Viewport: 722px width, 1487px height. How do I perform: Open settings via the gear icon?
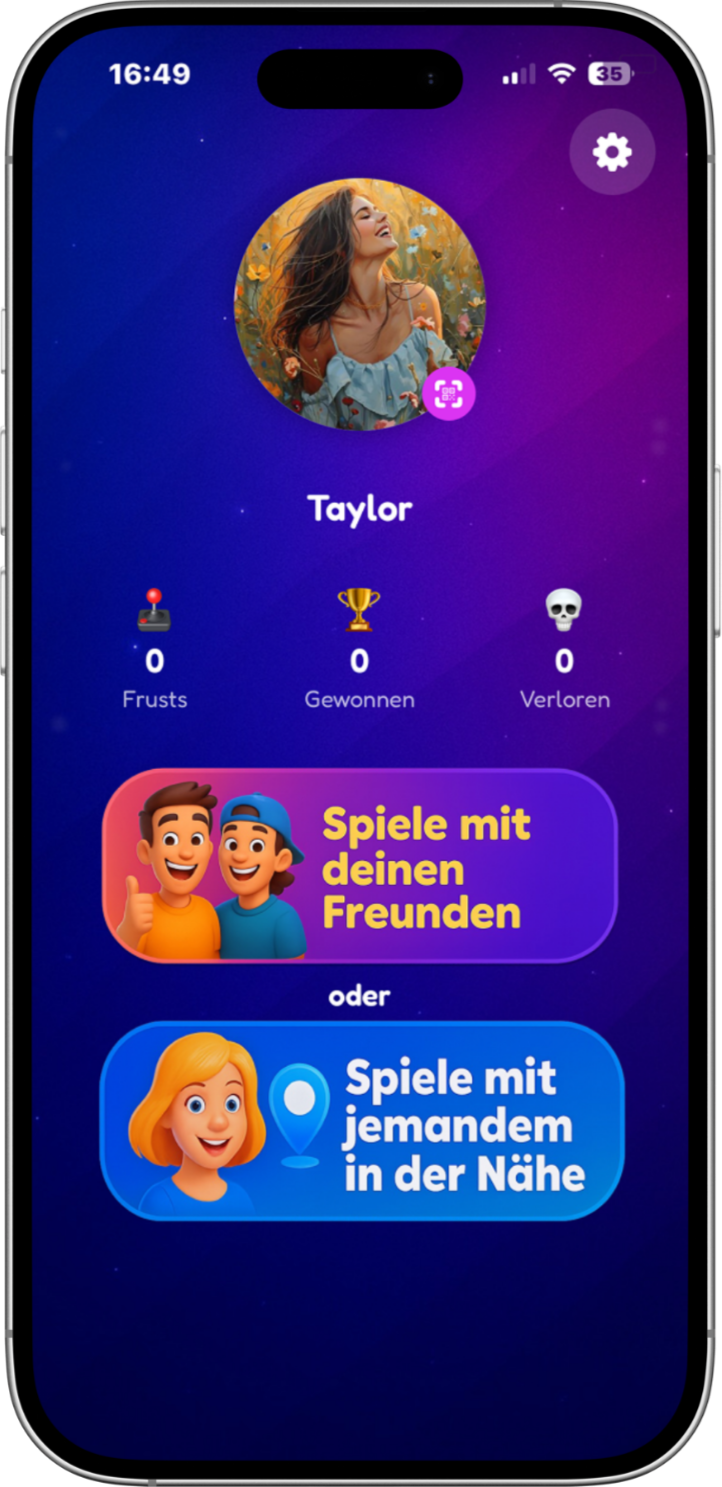tap(612, 152)
